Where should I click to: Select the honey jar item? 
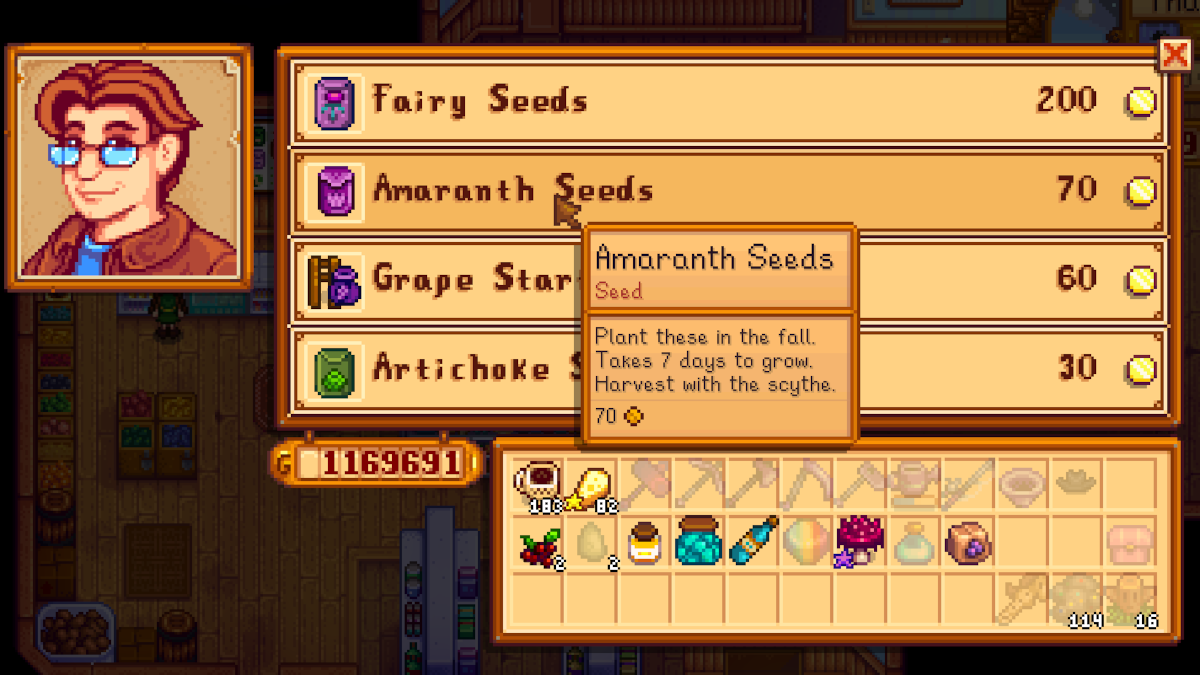[645, 542]
